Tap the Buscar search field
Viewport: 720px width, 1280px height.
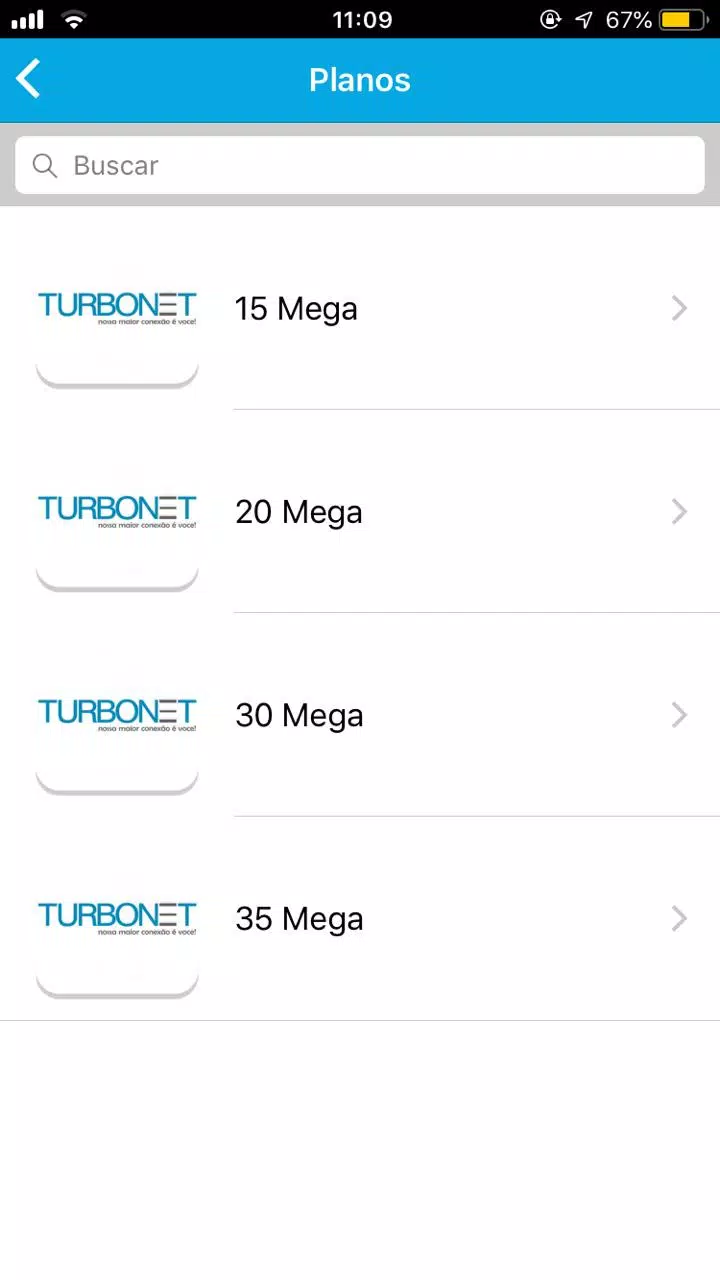[360, 165]
